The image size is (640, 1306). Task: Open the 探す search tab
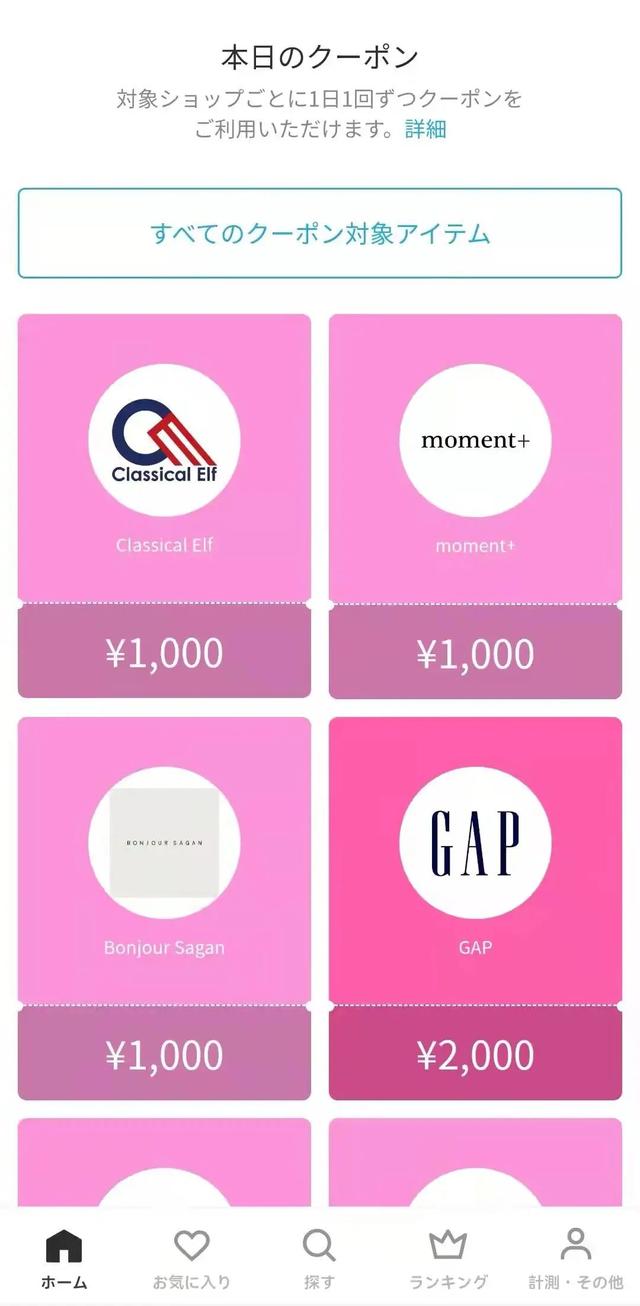point(319,1259)
